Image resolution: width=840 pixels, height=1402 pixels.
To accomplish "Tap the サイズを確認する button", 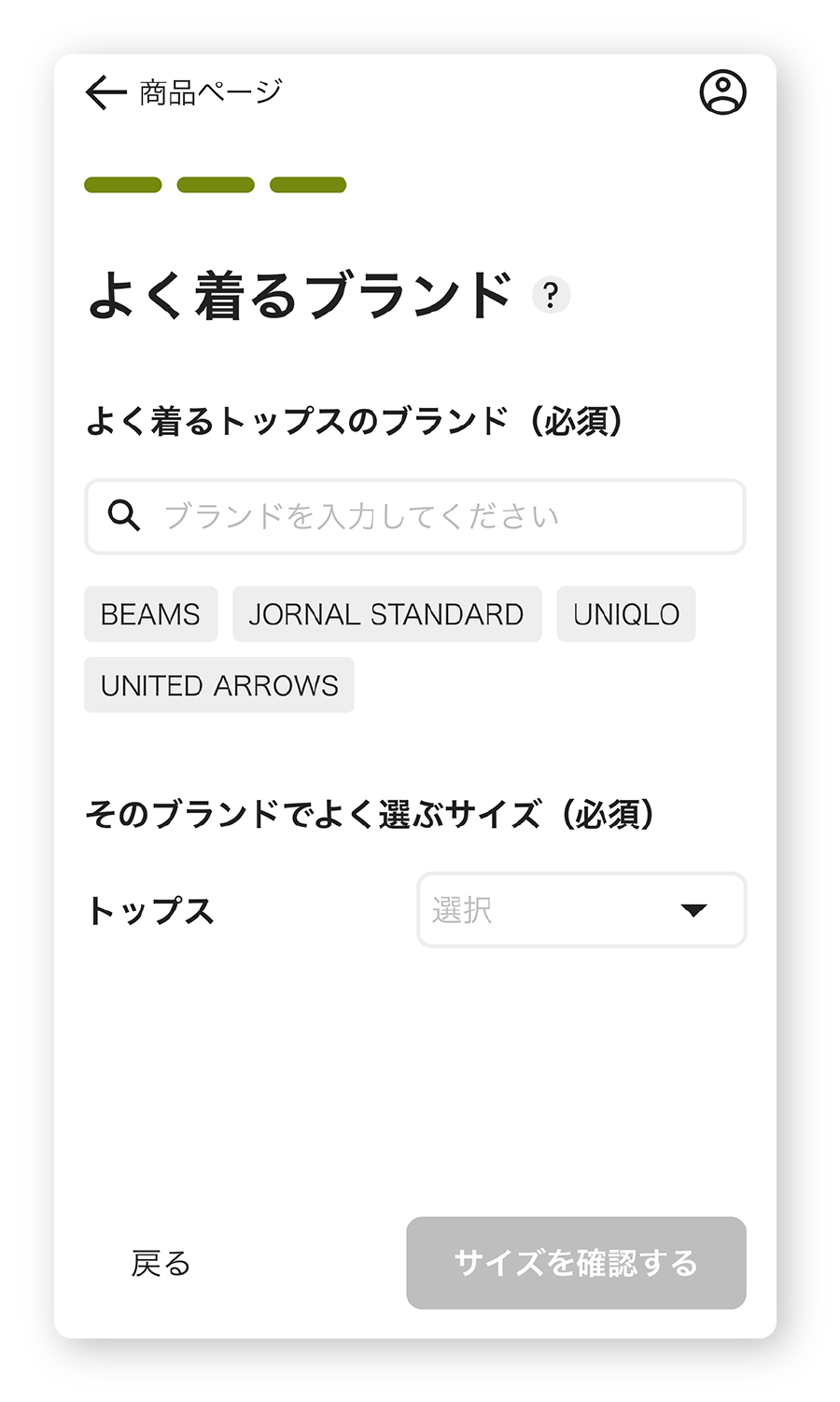I will pyautogui.click(x=576, y=1263).
